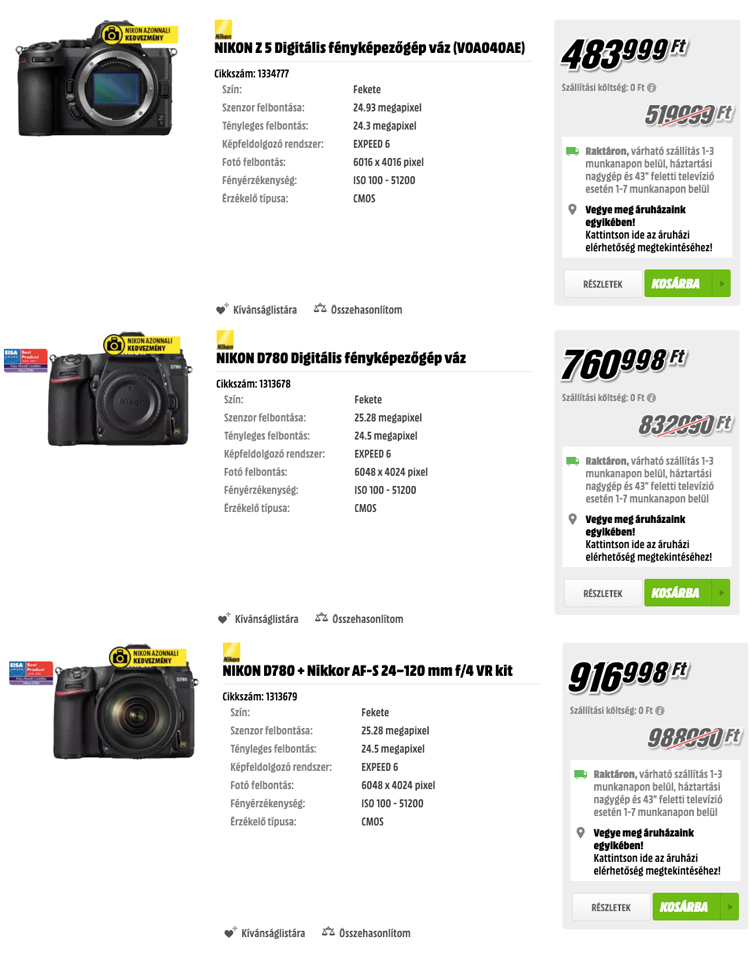This screenshot has width=750, height=953.
Task: Open the NIKON Z 5 product title
Action: [x=369, y=48]
